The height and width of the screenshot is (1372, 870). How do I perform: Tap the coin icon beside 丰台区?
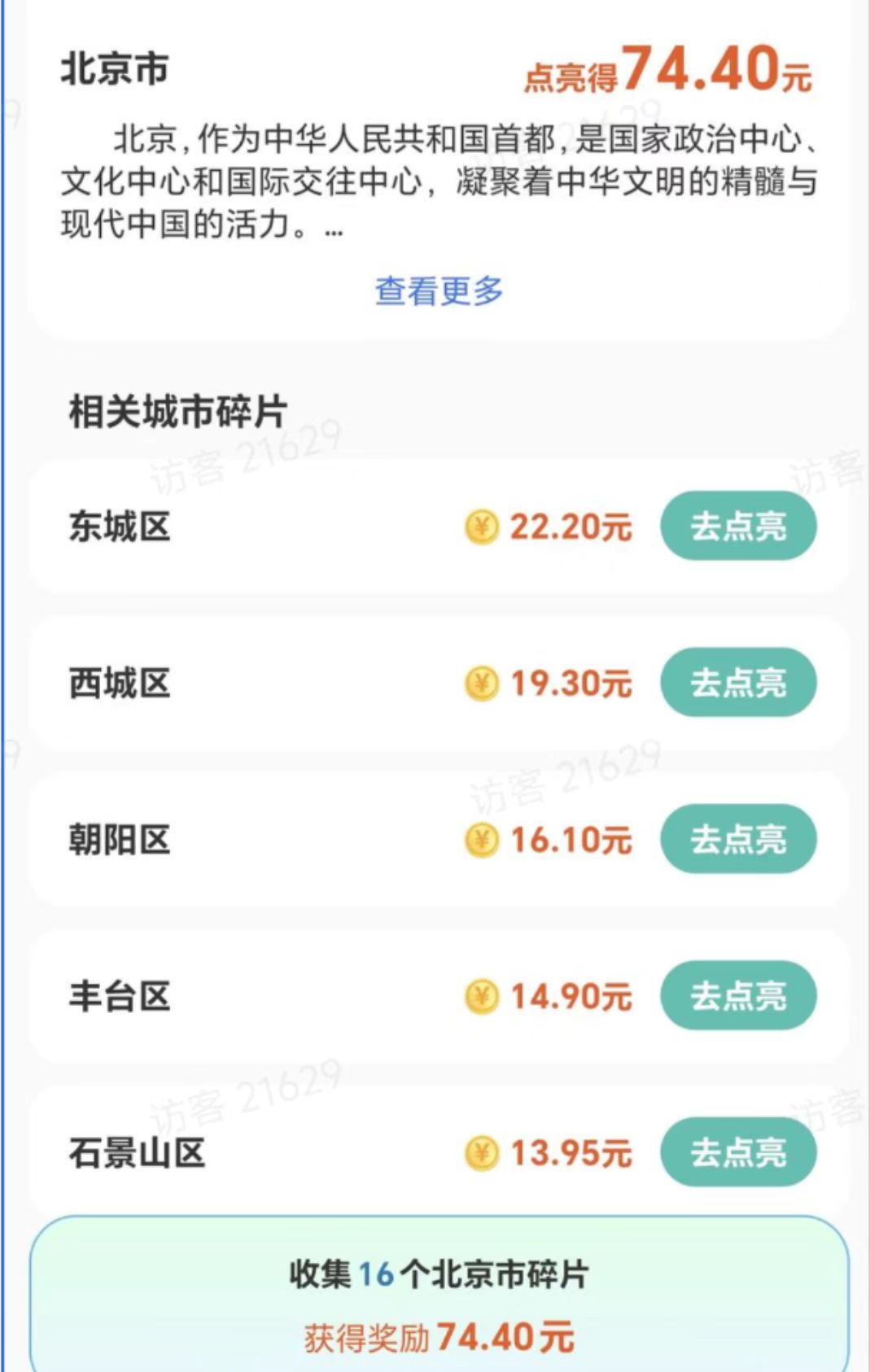pos(482,996)
